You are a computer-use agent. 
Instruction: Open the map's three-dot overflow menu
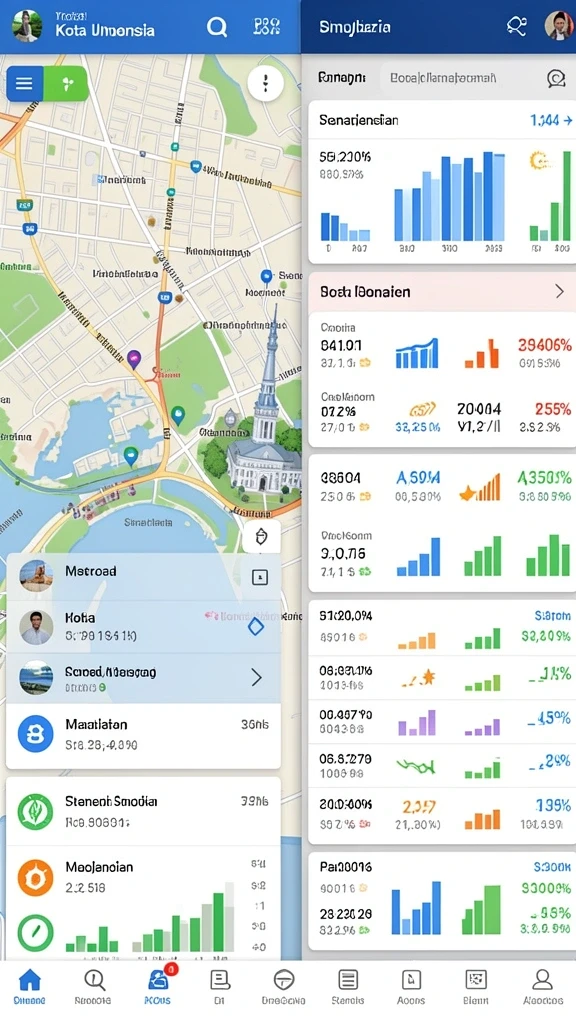[265, 84]
